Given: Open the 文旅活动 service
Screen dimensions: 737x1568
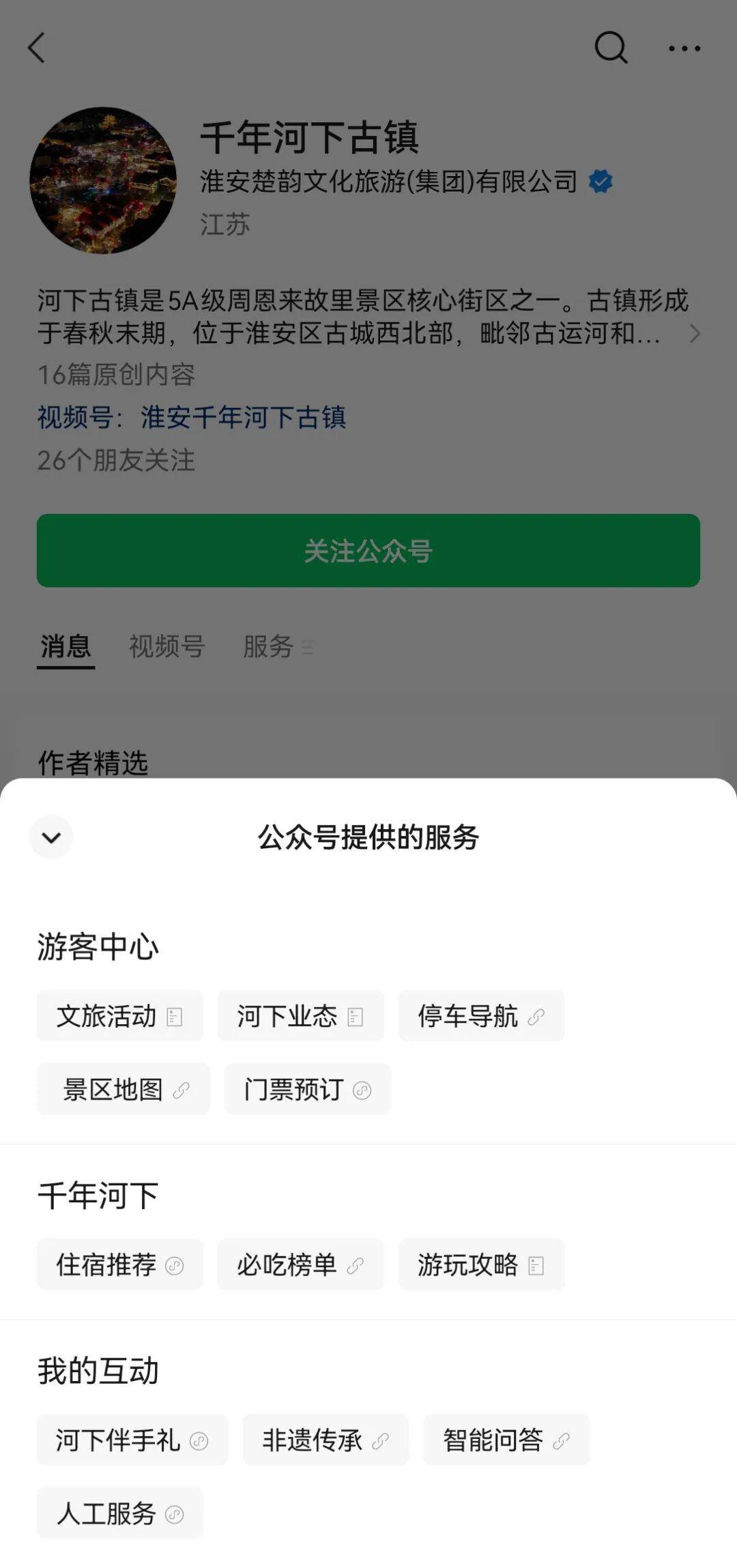Looking at the screenshot, I should (x=119, y=1016).
